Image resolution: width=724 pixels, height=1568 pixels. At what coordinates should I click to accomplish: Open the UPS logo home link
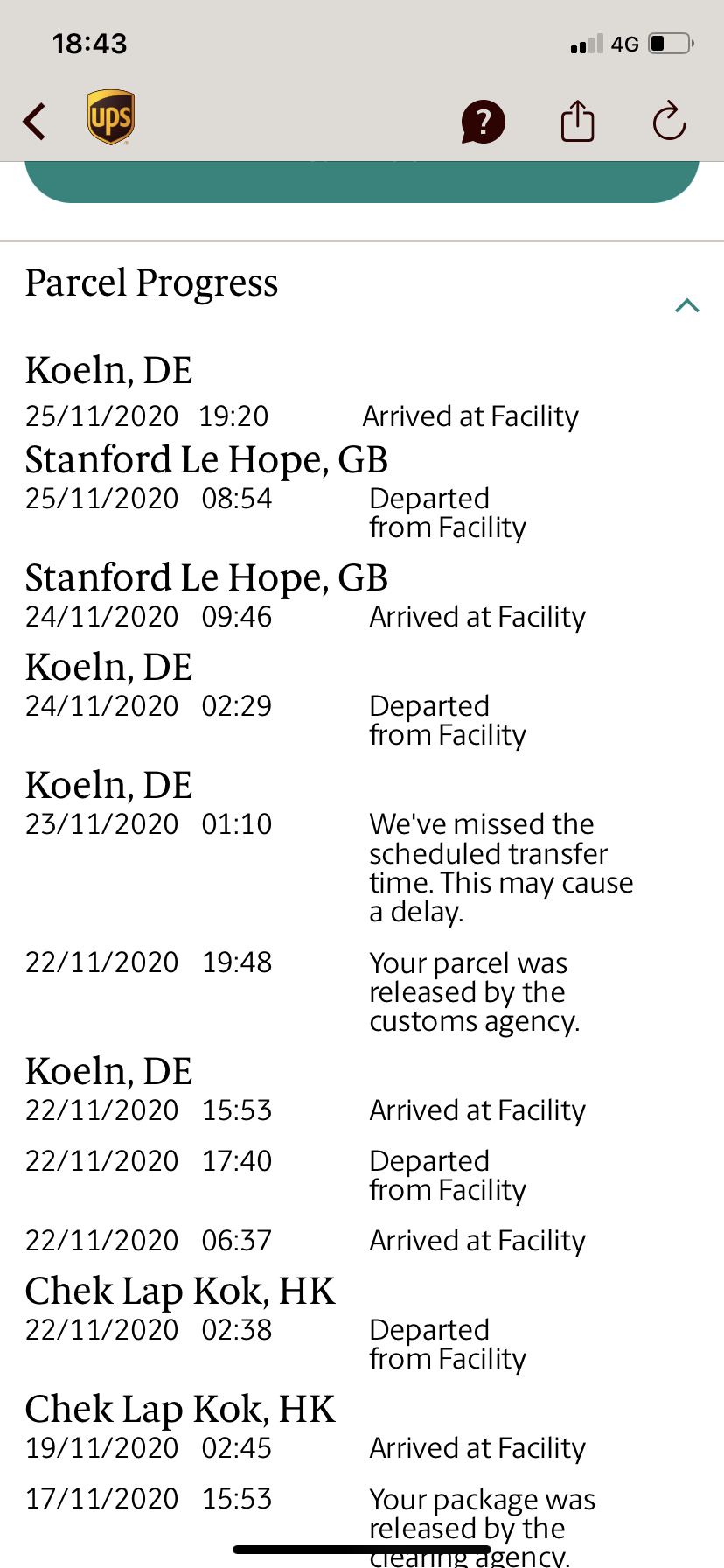coord(111,117)
